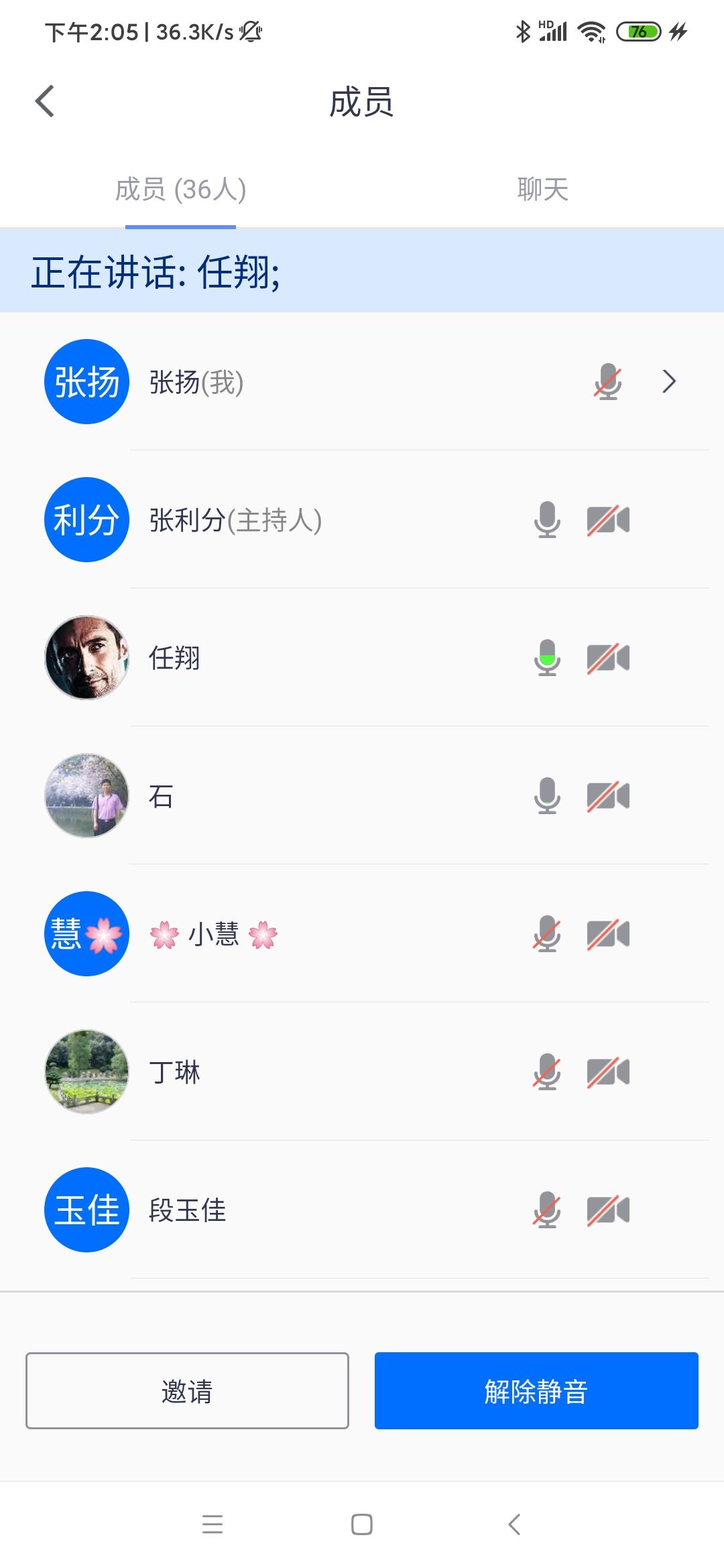Image resolution: width=724 pixels, height=1568 pixels.
Task: Go back using the top-left arrow
Action: [x=45, y=102]
